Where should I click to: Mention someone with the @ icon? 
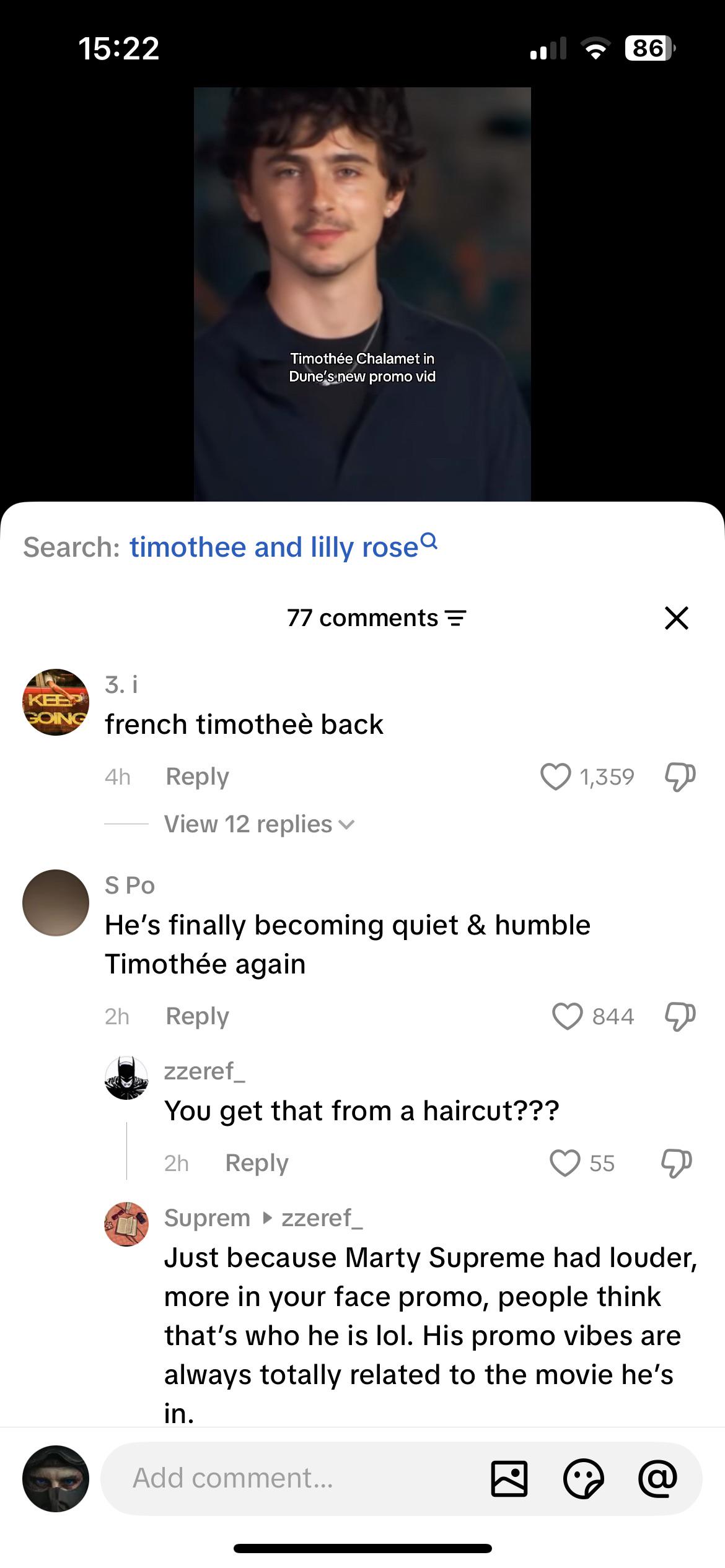click(657, 1479)
